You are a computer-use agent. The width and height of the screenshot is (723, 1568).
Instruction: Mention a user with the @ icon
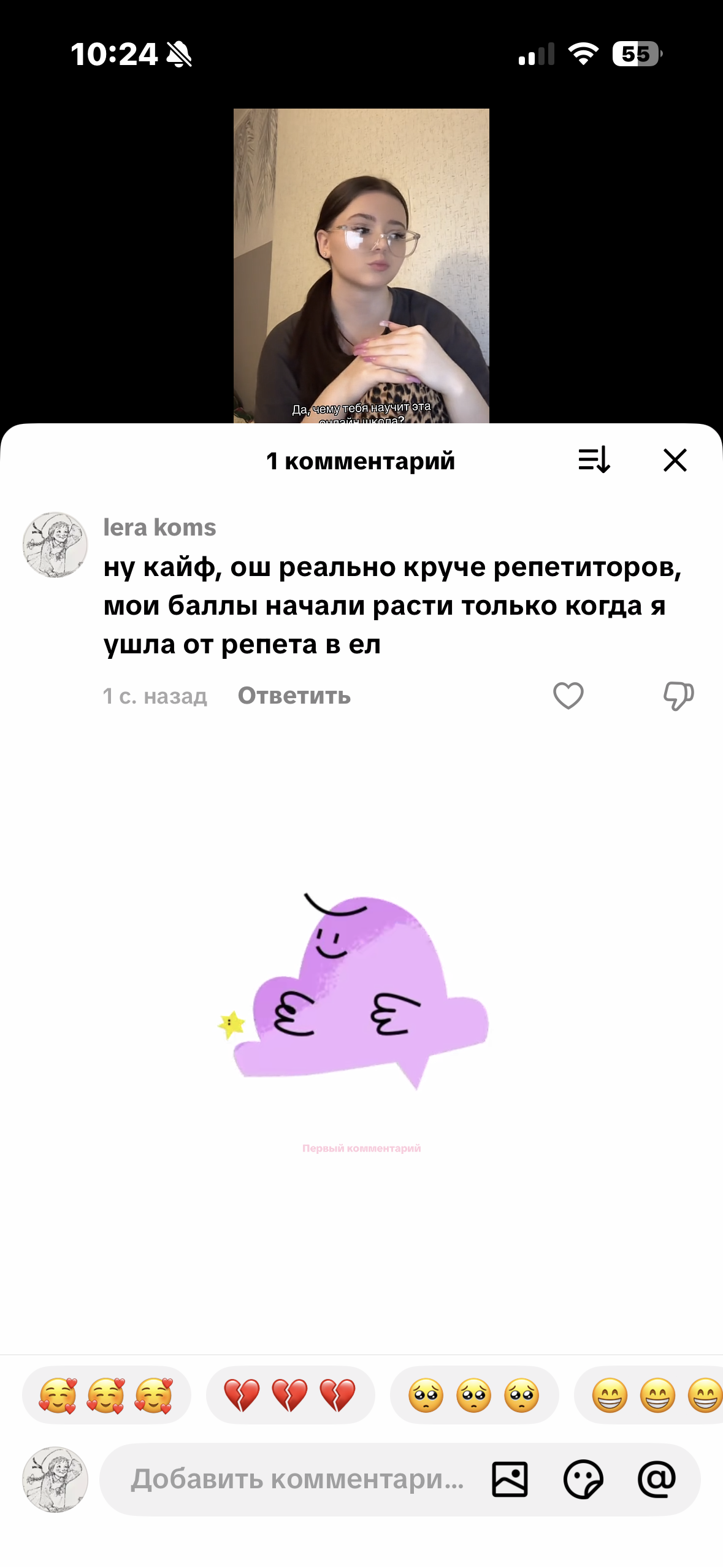[657, 1479]
